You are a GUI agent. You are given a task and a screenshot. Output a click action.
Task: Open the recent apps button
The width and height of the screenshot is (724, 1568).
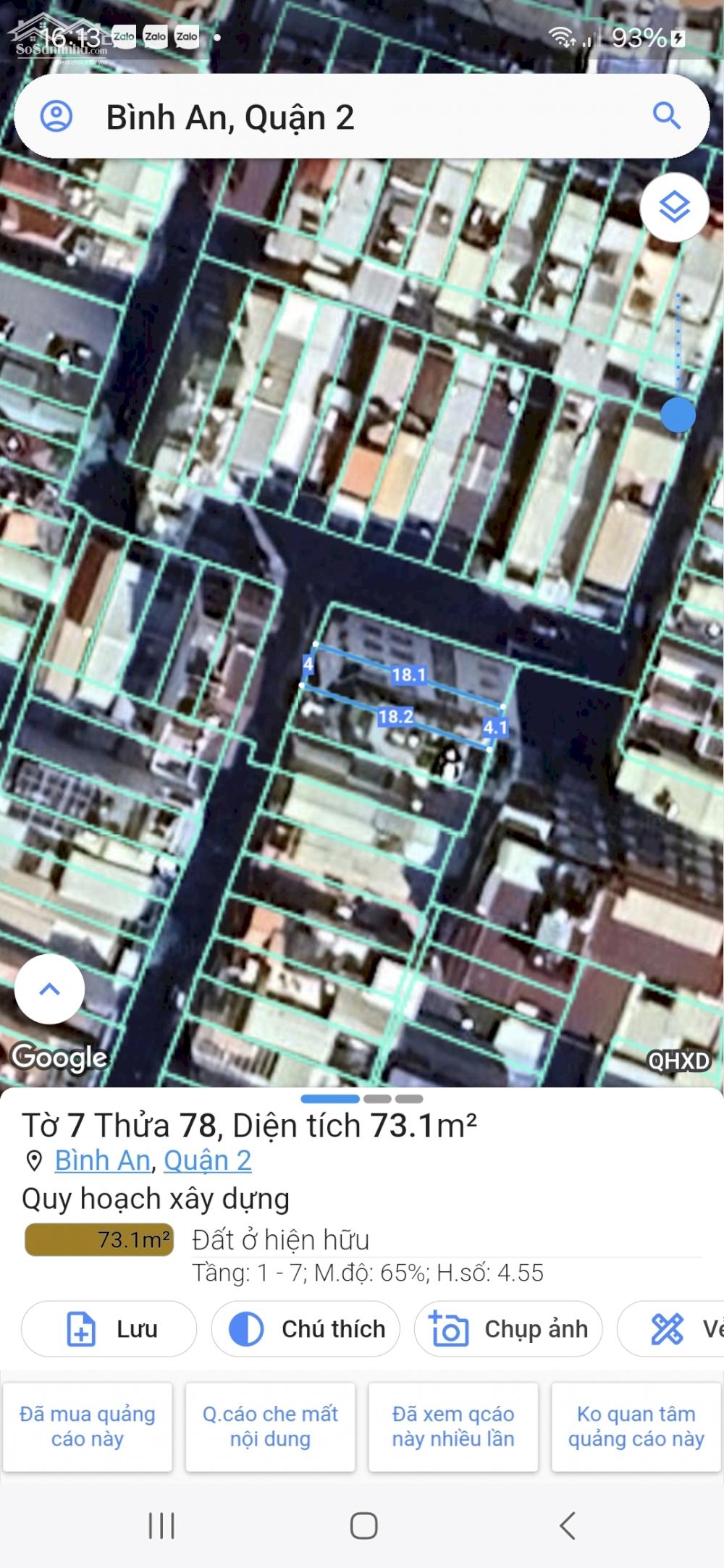tap(161, 1526)
